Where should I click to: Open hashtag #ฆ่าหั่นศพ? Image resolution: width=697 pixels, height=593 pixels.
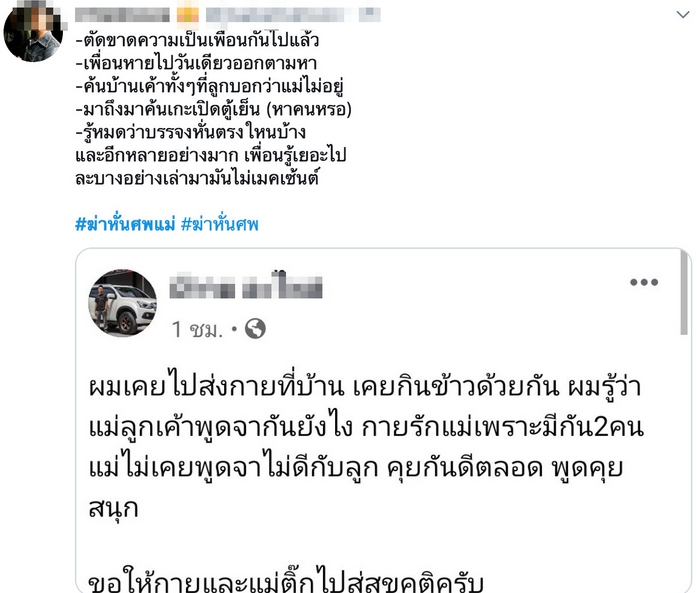tap(221, 224)
